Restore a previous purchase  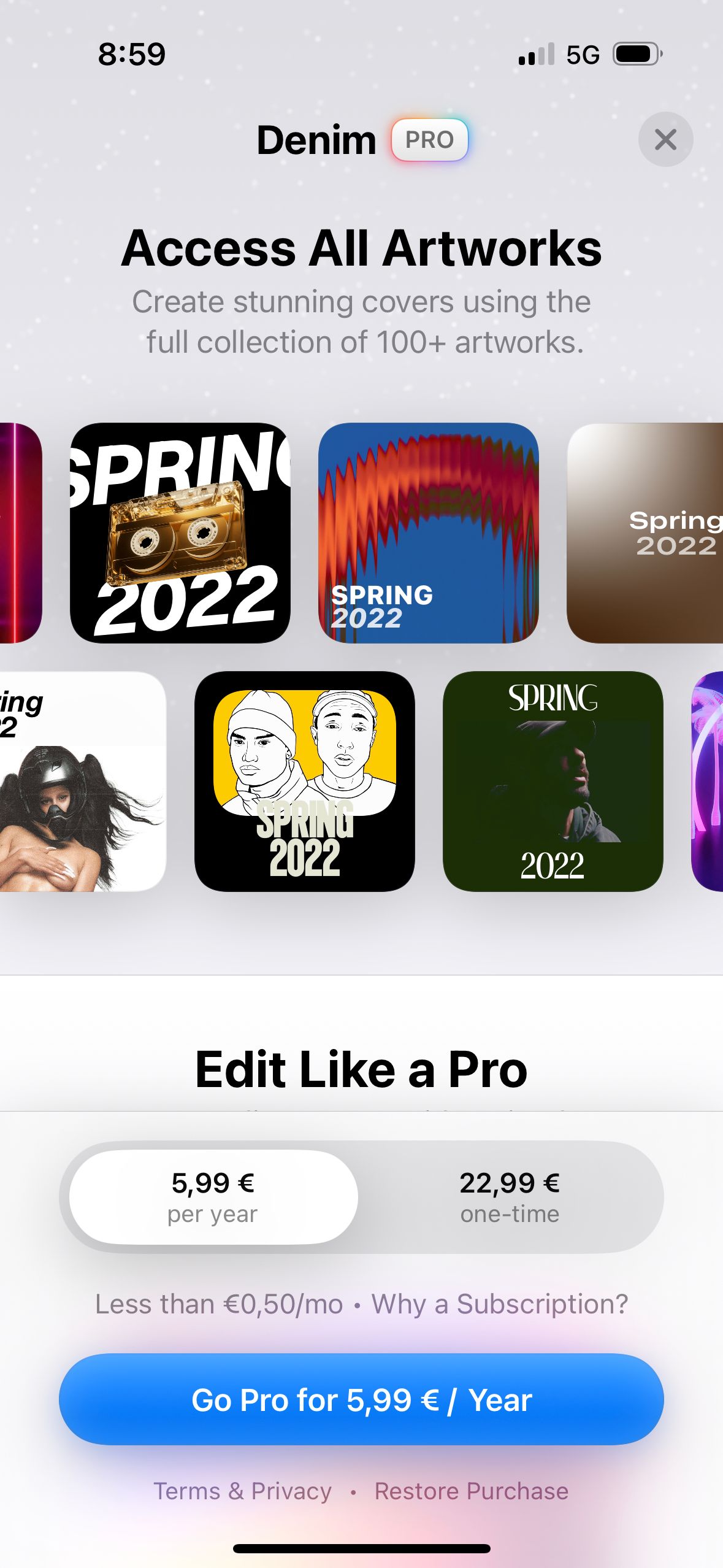click(471, 1491)
